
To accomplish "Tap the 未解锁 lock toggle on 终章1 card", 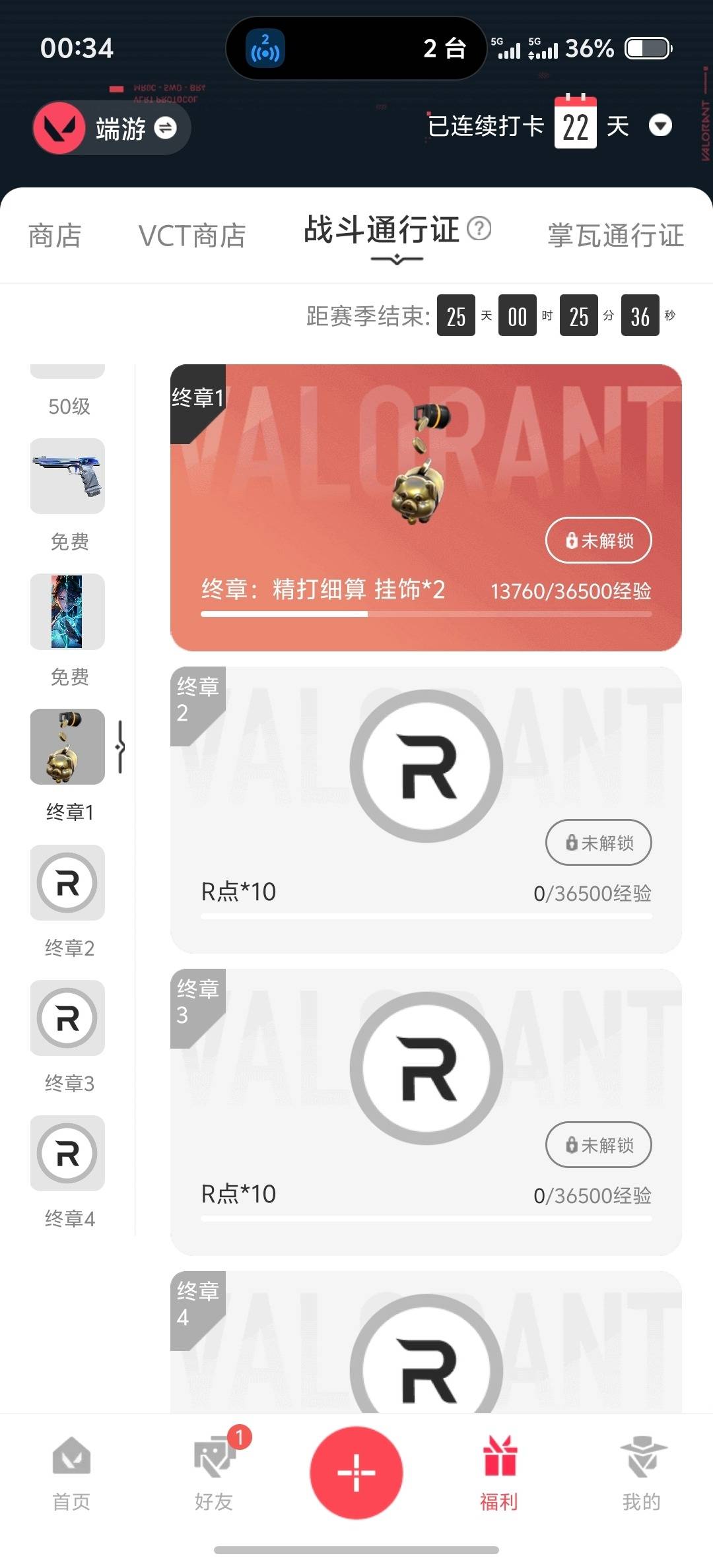I will [x=597, y=540].
